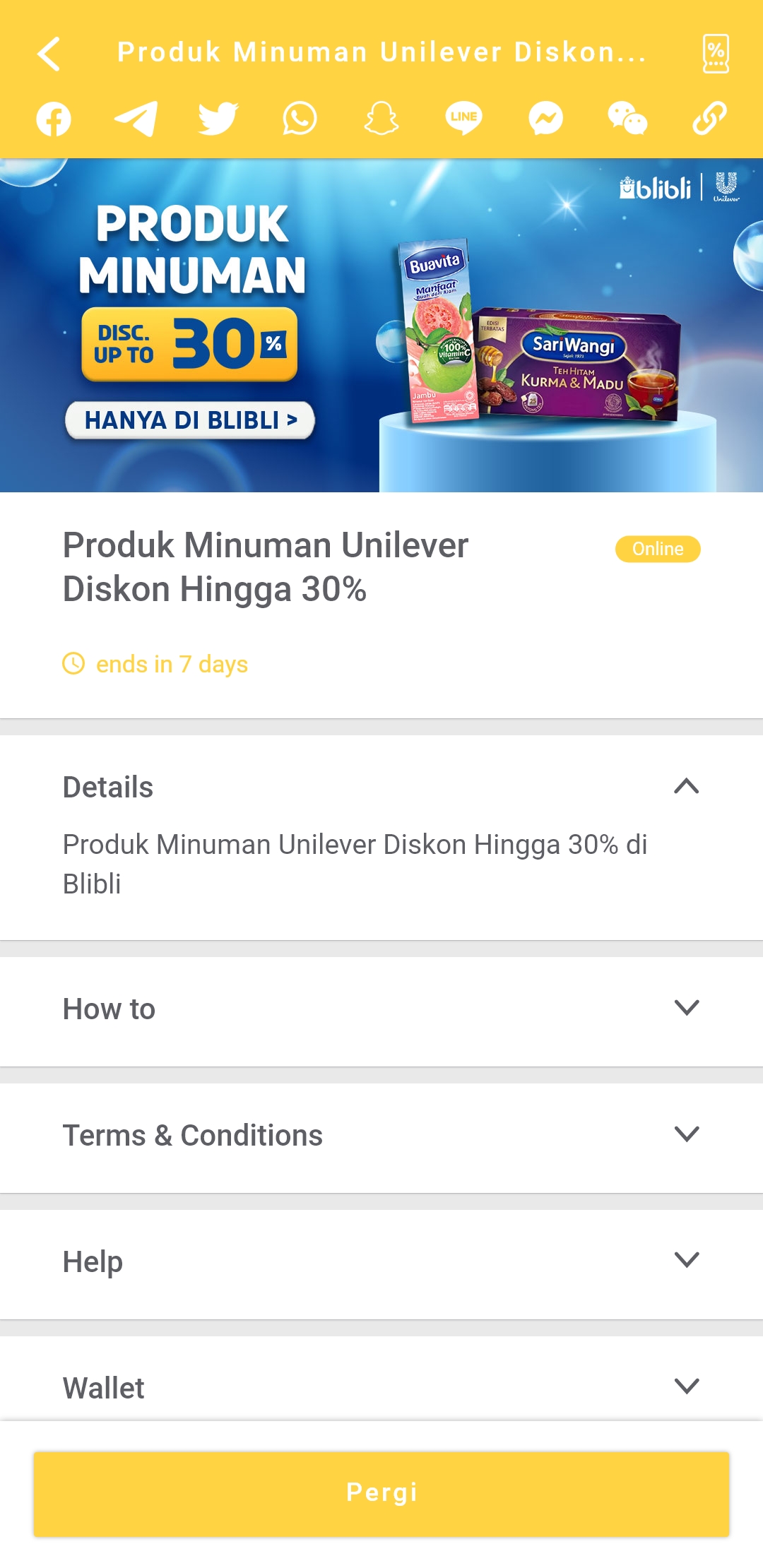Expand the Help section
This screenshot has height=1568, width=763.
686,1260
